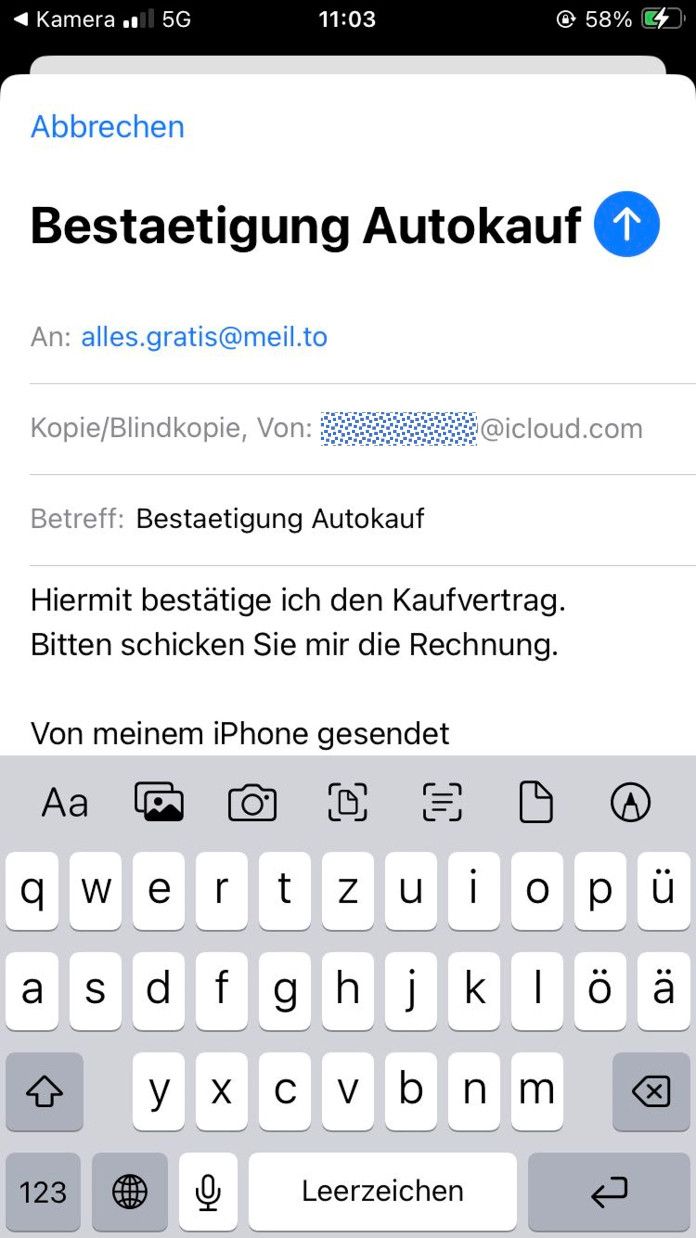
Task: Open the Aa text formatting options
Action: click(x=65, y=802)
